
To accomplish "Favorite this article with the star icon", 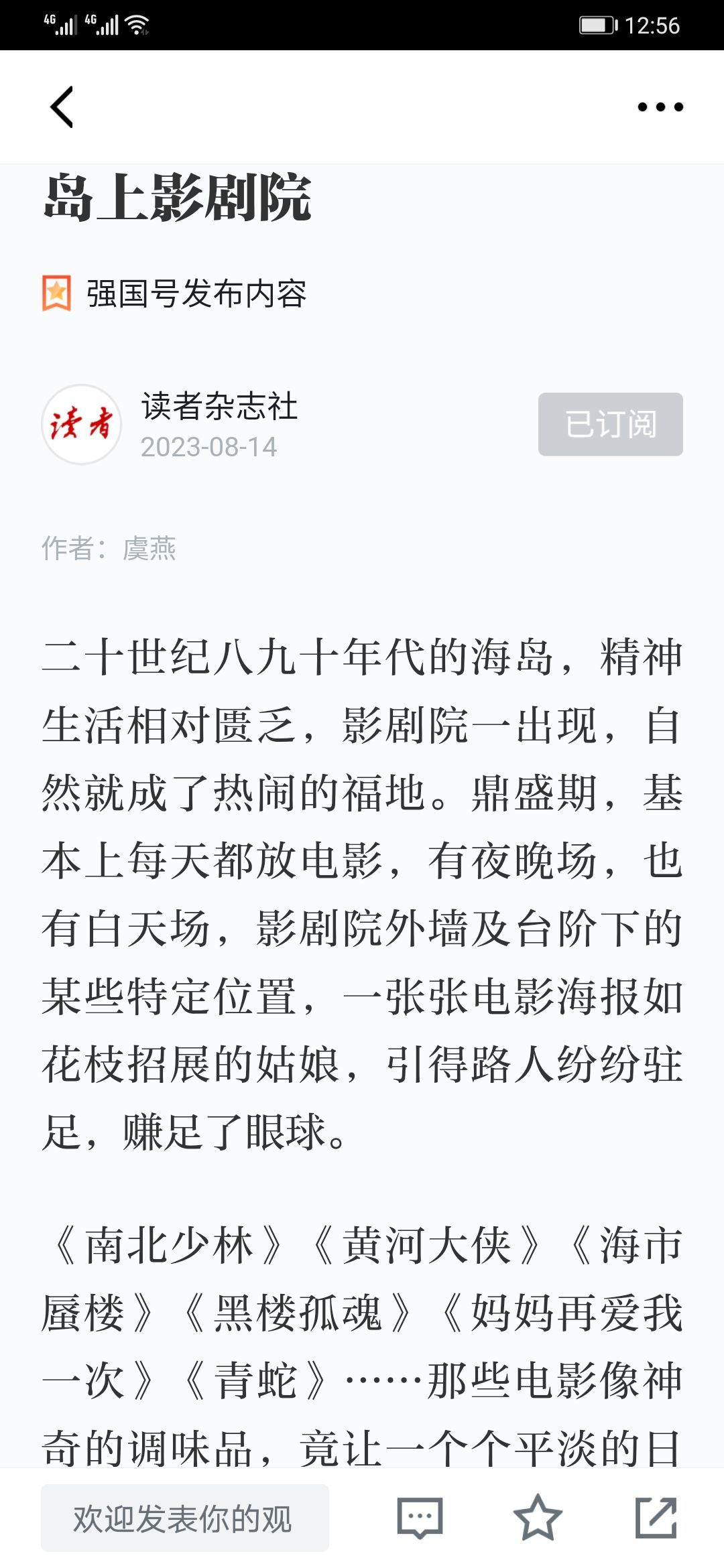I will pyautogui.click(x=538, y=1518).
